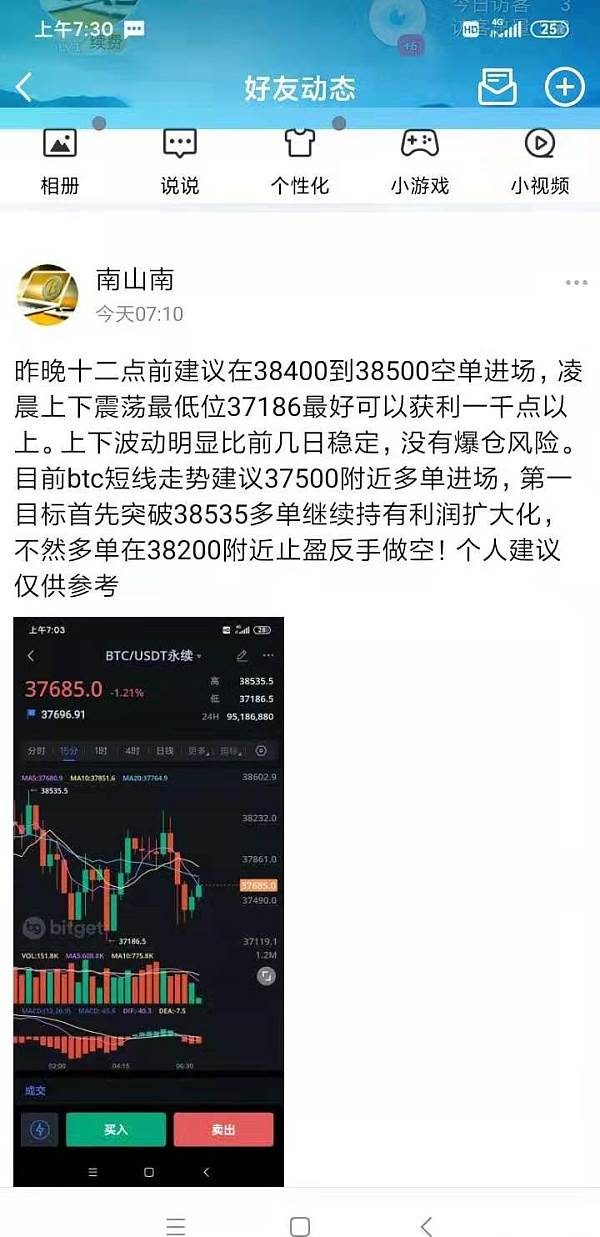Open the more options on 南山南's post

(576, 283)
